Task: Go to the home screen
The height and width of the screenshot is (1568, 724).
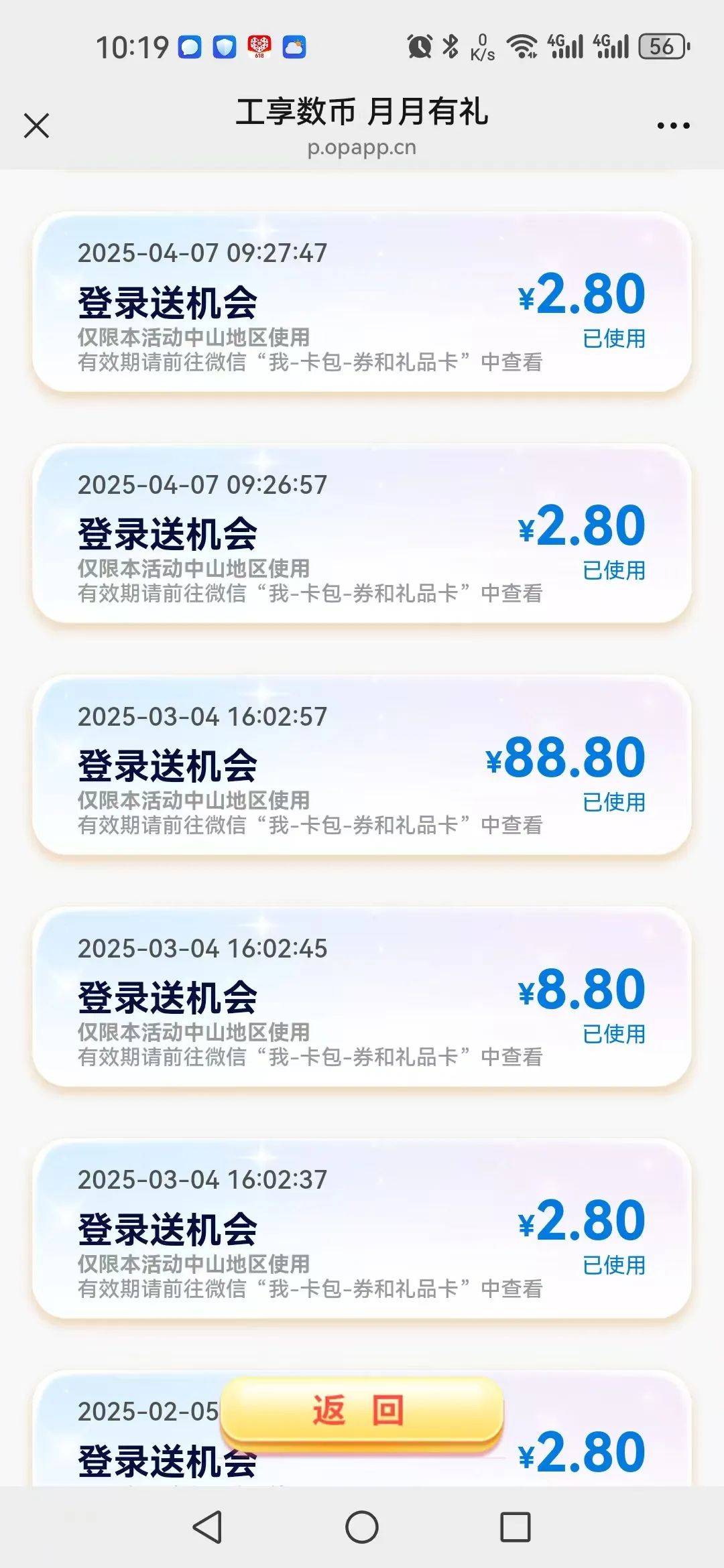Action: click(x=361, y=1527)
